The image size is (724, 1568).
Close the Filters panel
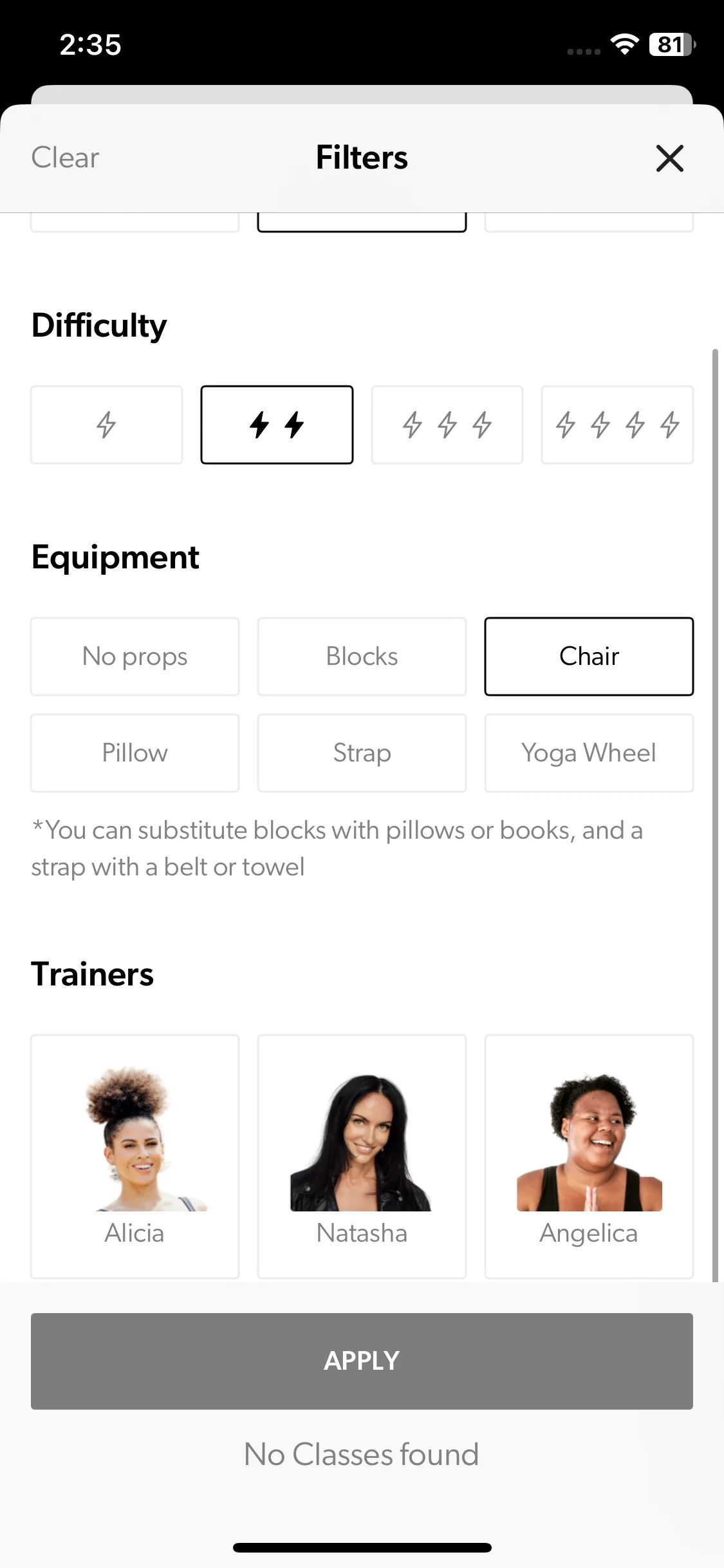point(669,158)
